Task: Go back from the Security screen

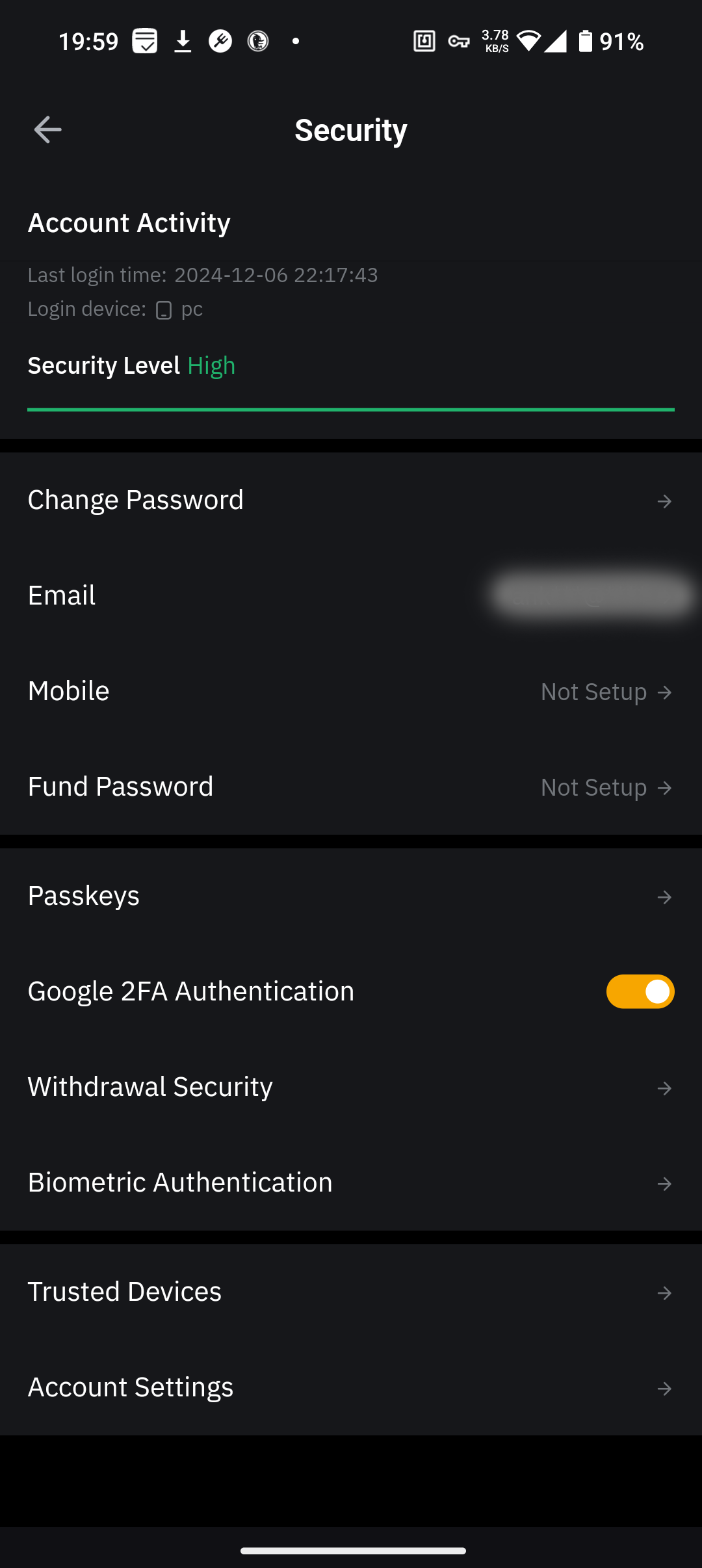Action: [x=47, y=130]
